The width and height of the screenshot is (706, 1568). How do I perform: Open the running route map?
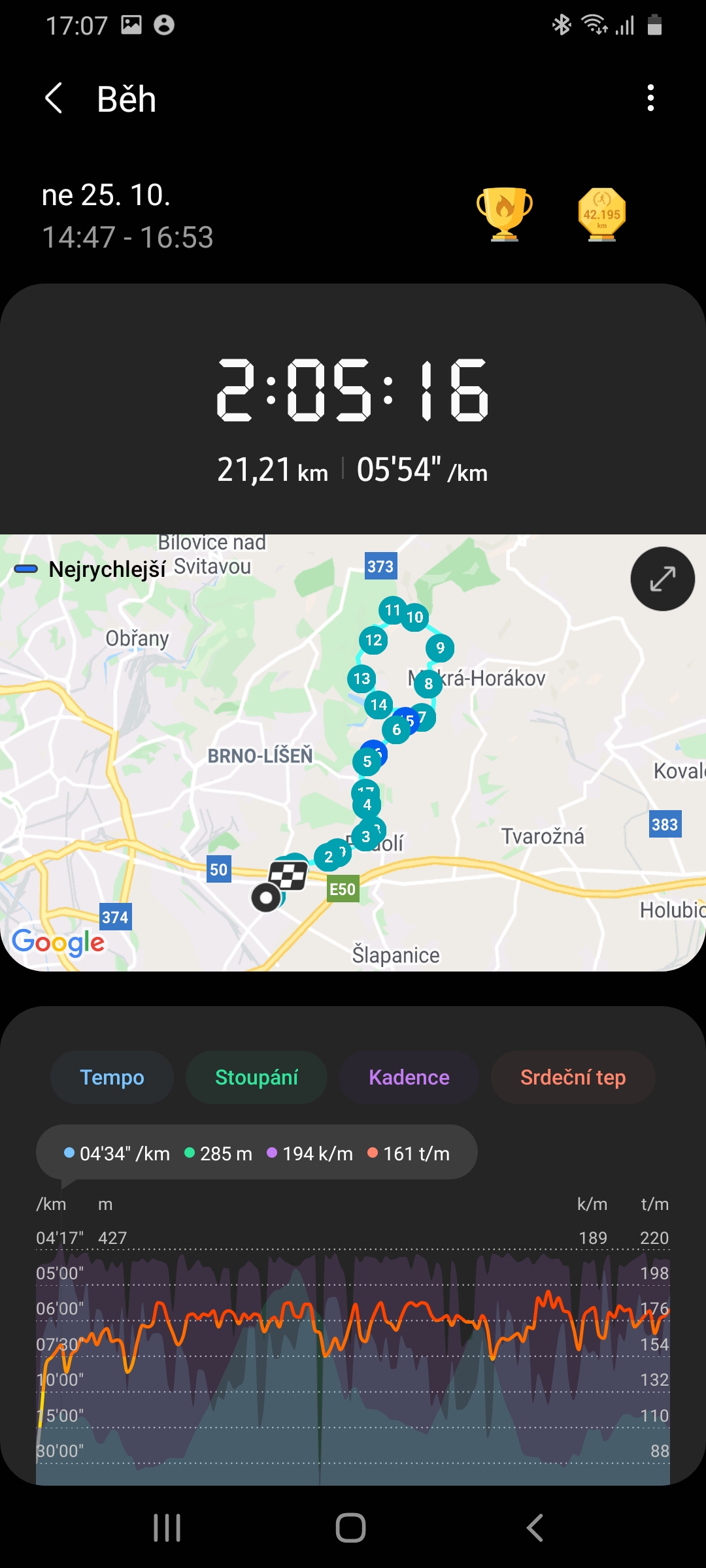(353, 753)
